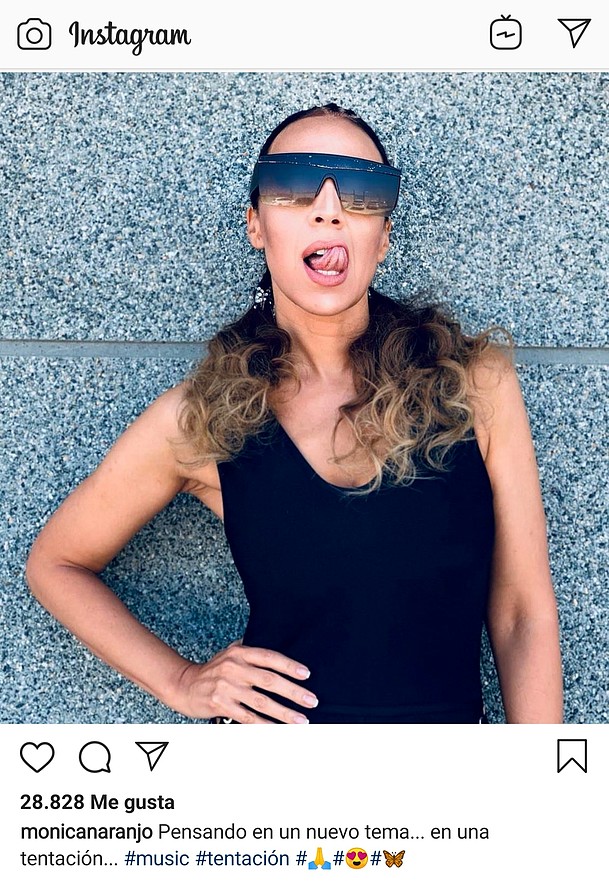Like monicanaranjo's post with the heart icon
609x883 pixels.
point(37,757)
